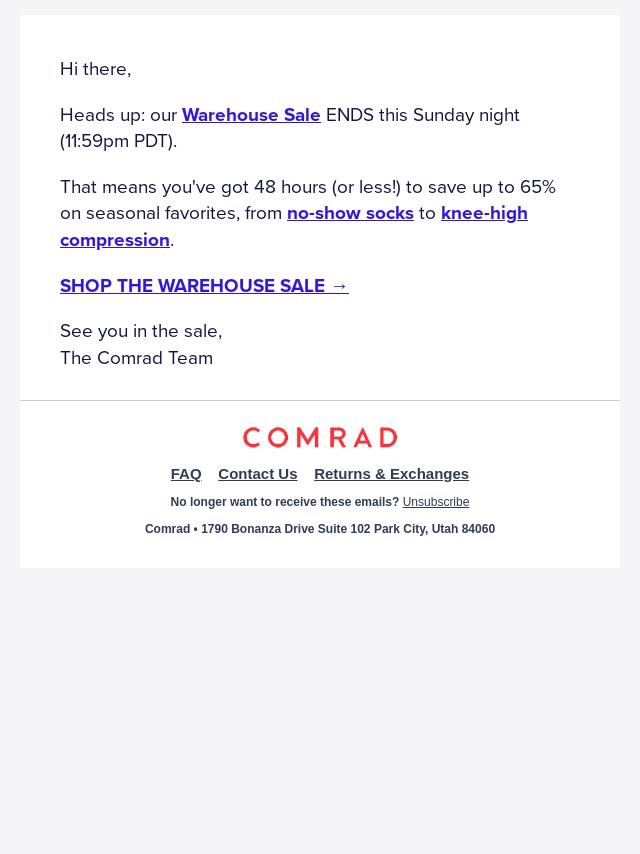The height and width of the screenshot is (854, 640).
Task: Tap SHOP THE WAREHOUSE SALE link
Action: pyautogui.click(x=204, y=285)
